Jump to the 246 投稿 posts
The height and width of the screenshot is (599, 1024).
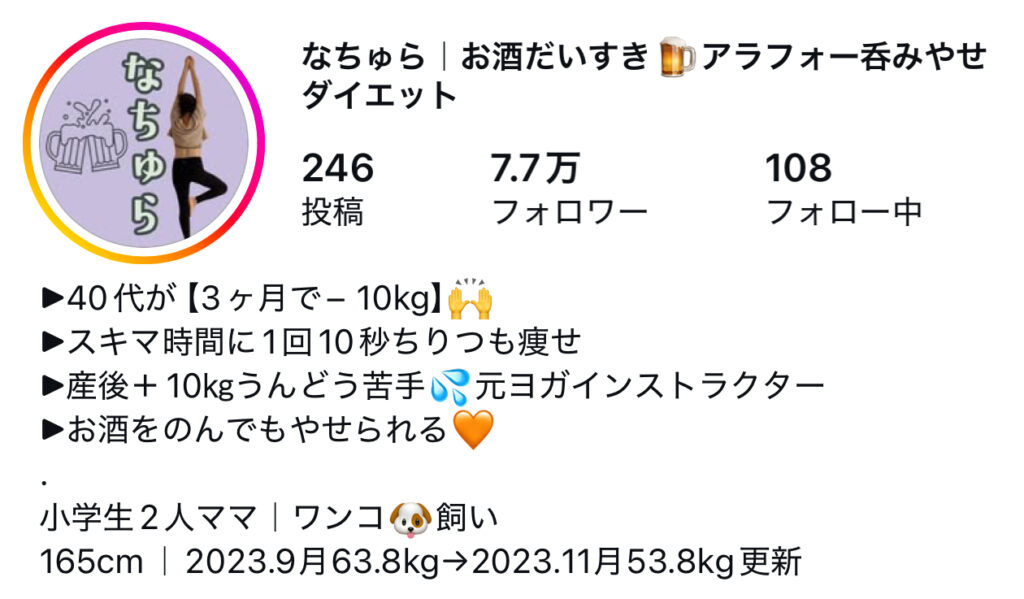click(x=337, y=189)
